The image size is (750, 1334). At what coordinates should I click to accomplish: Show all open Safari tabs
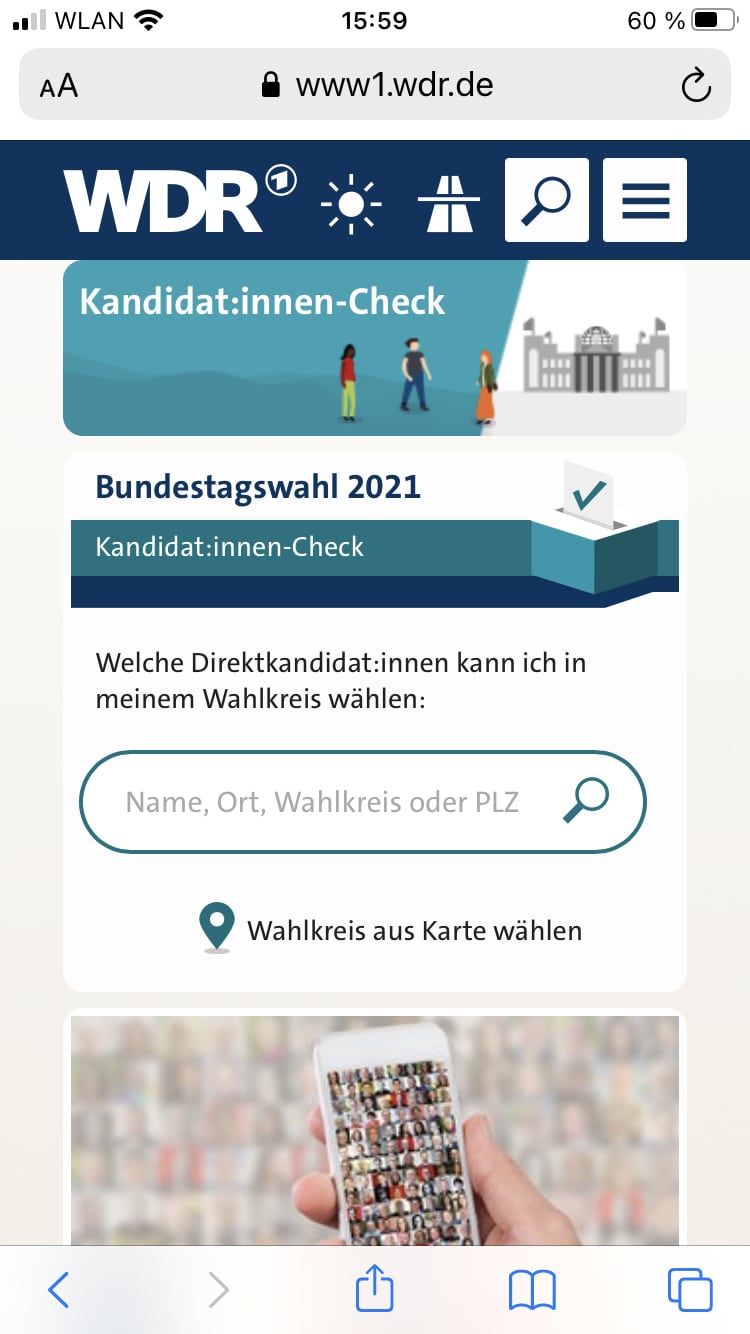[689, 1290]
